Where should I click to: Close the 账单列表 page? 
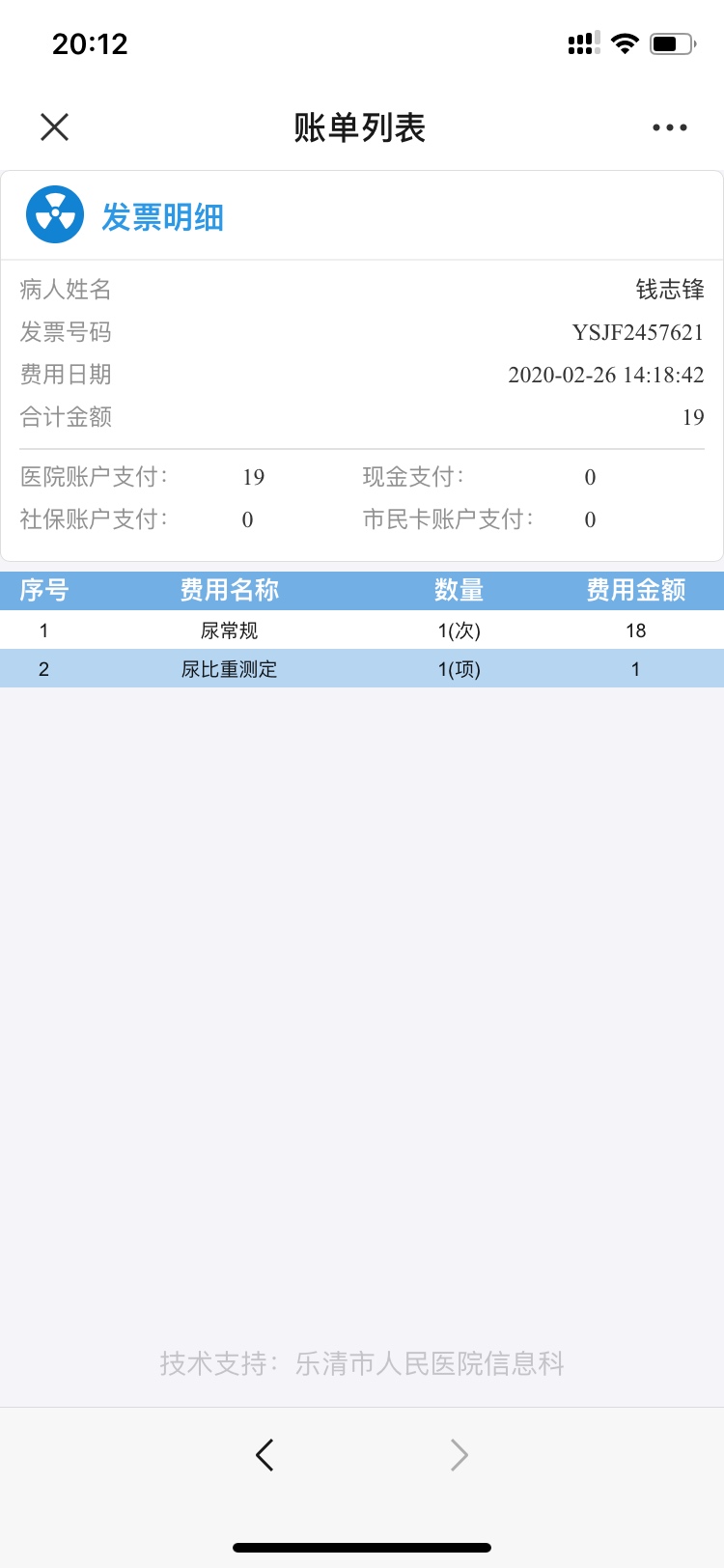tap(55, 126)
